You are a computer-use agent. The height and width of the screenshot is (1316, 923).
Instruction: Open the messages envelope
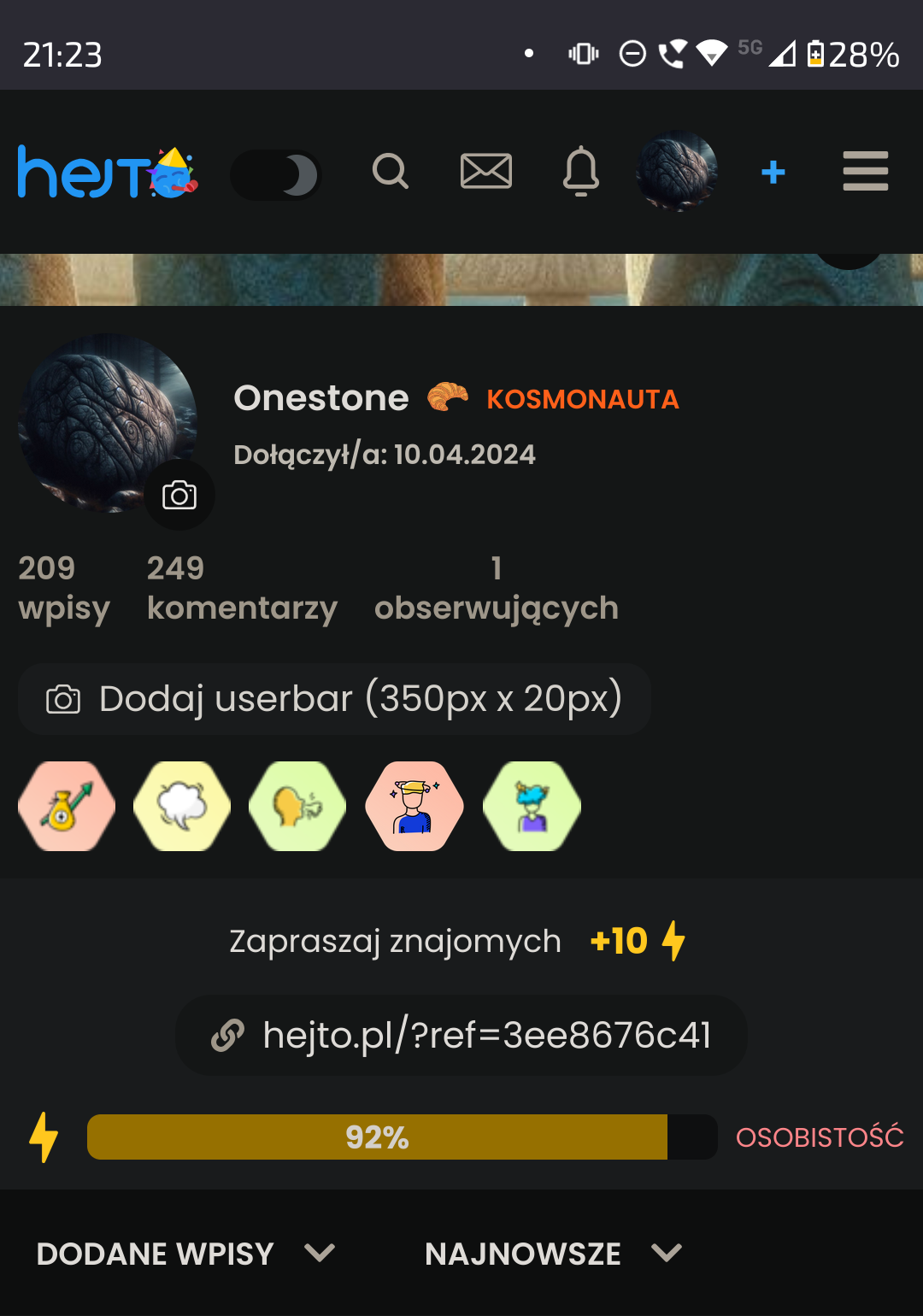tap(486, 171)
